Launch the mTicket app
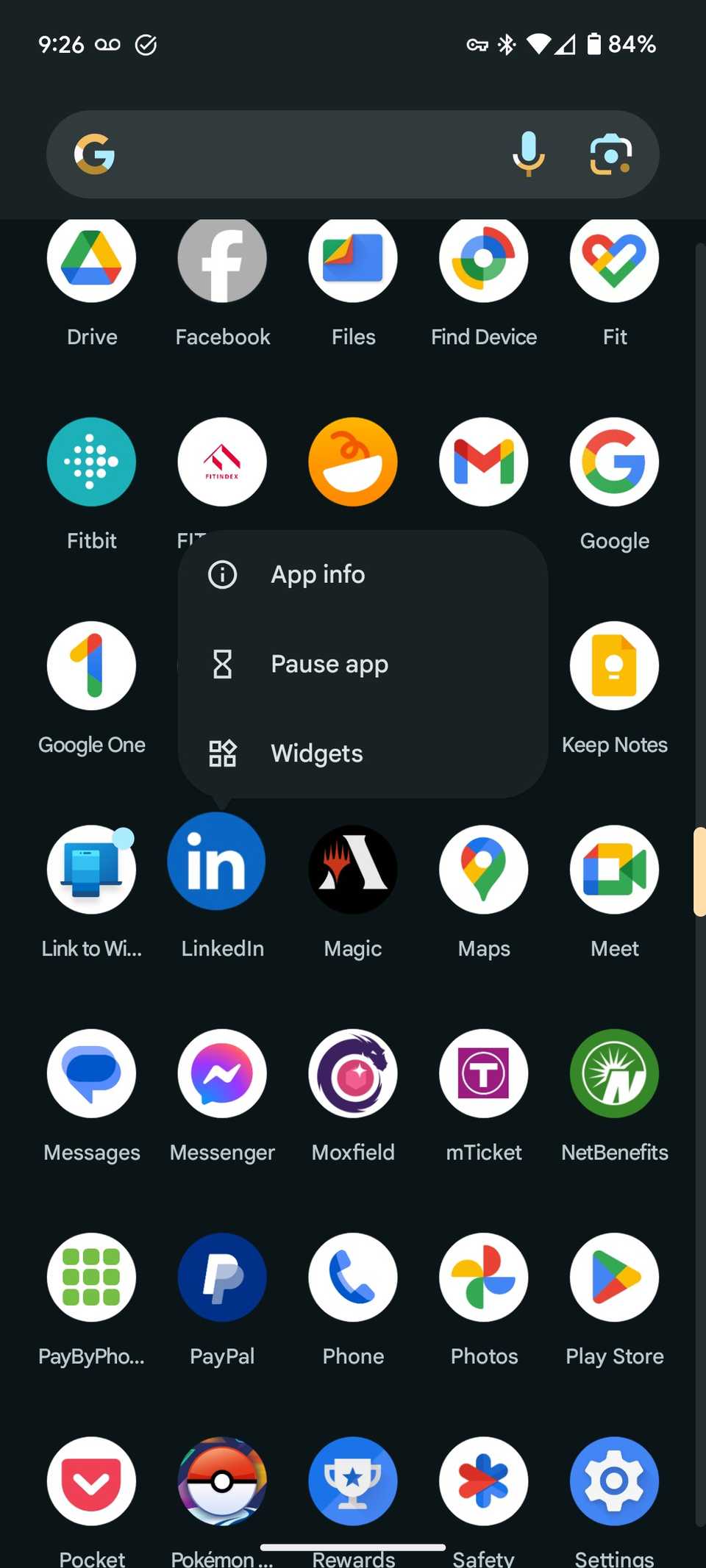Screen dimensions: 706x1568 pos(483,1073)
